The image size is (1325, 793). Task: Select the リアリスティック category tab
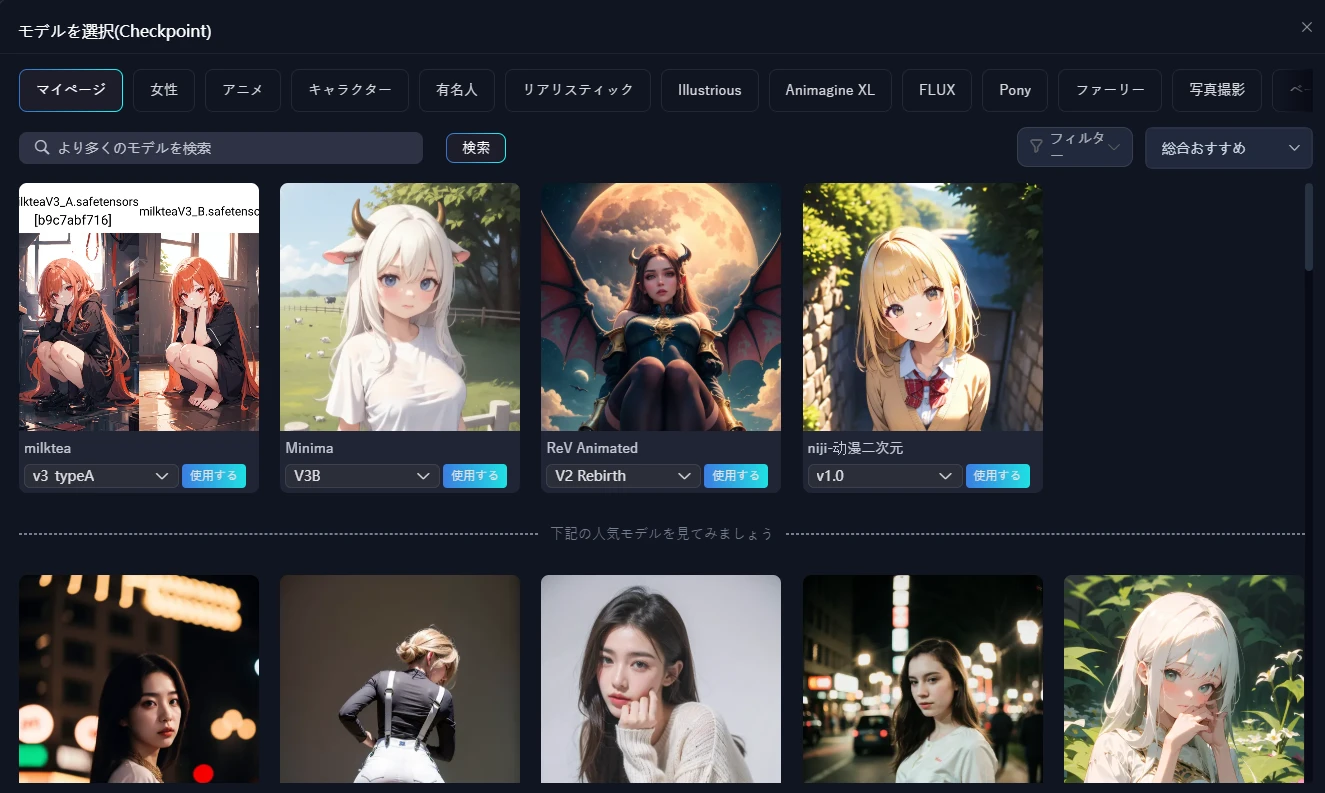578,90
